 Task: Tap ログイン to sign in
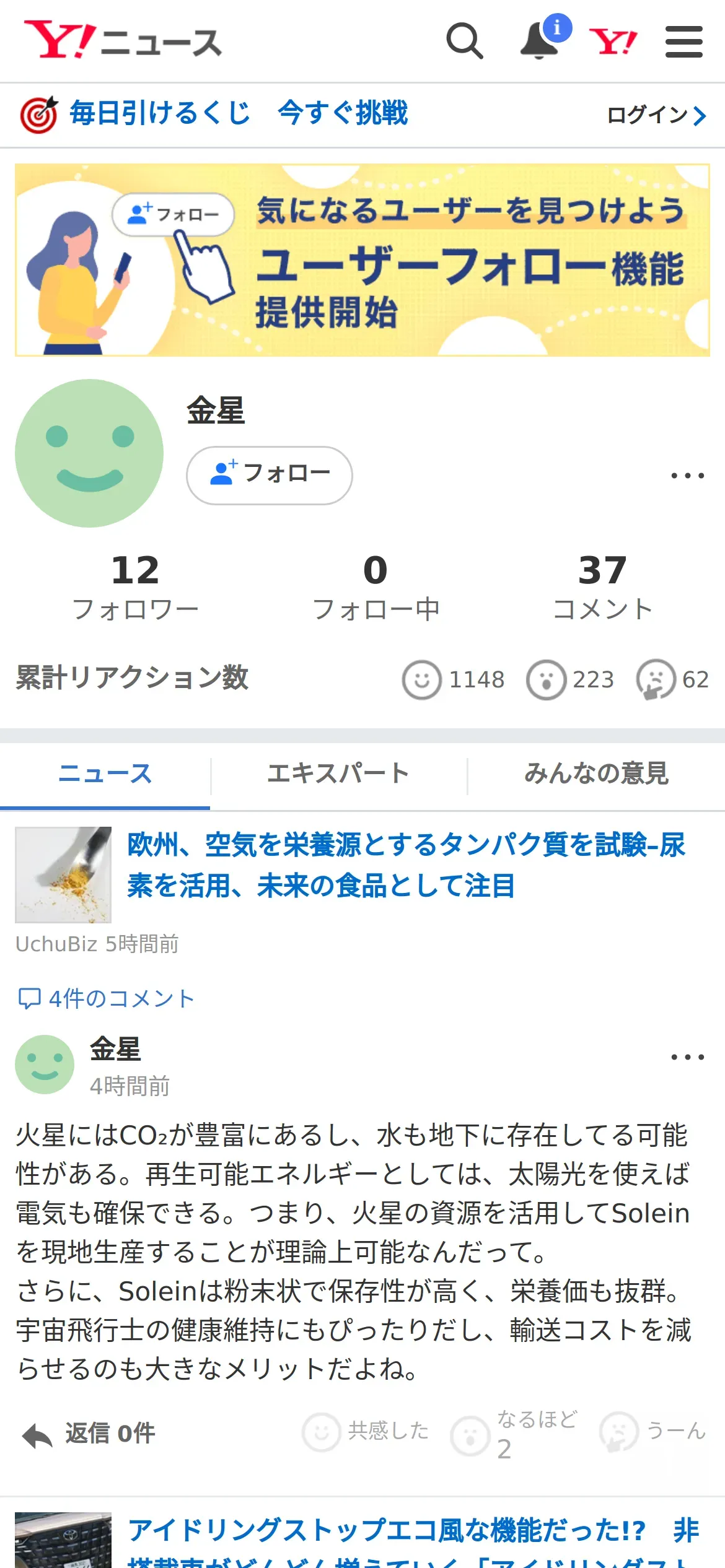[656, 115]
